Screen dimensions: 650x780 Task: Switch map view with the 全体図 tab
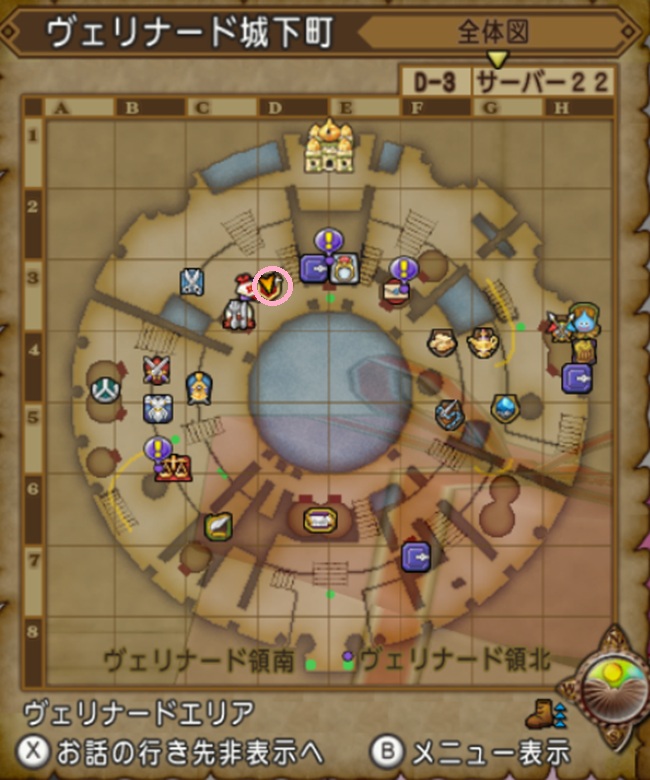click(494, 32)
